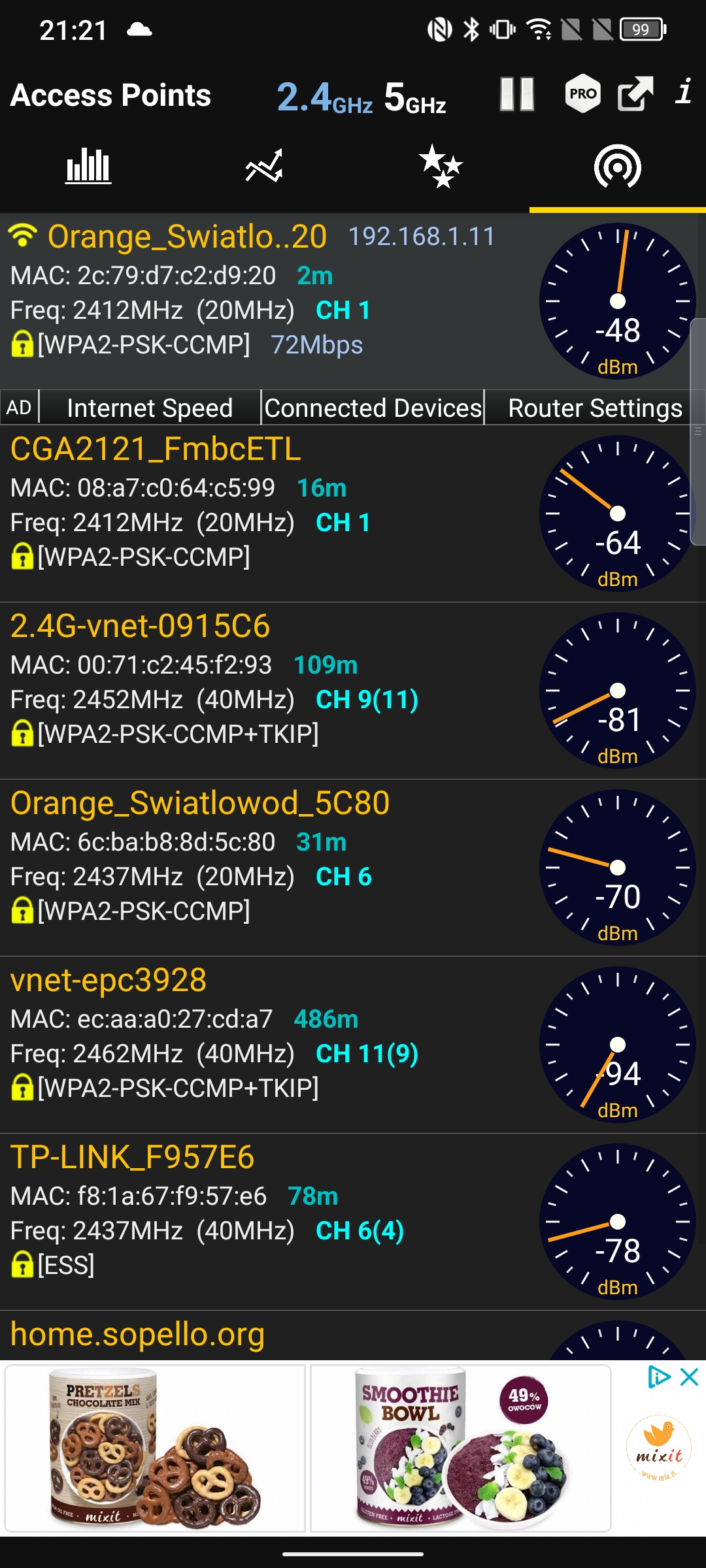View Connected Devices
The image size is (706, 1568).
pyautogui.click(x=373, y=408)
